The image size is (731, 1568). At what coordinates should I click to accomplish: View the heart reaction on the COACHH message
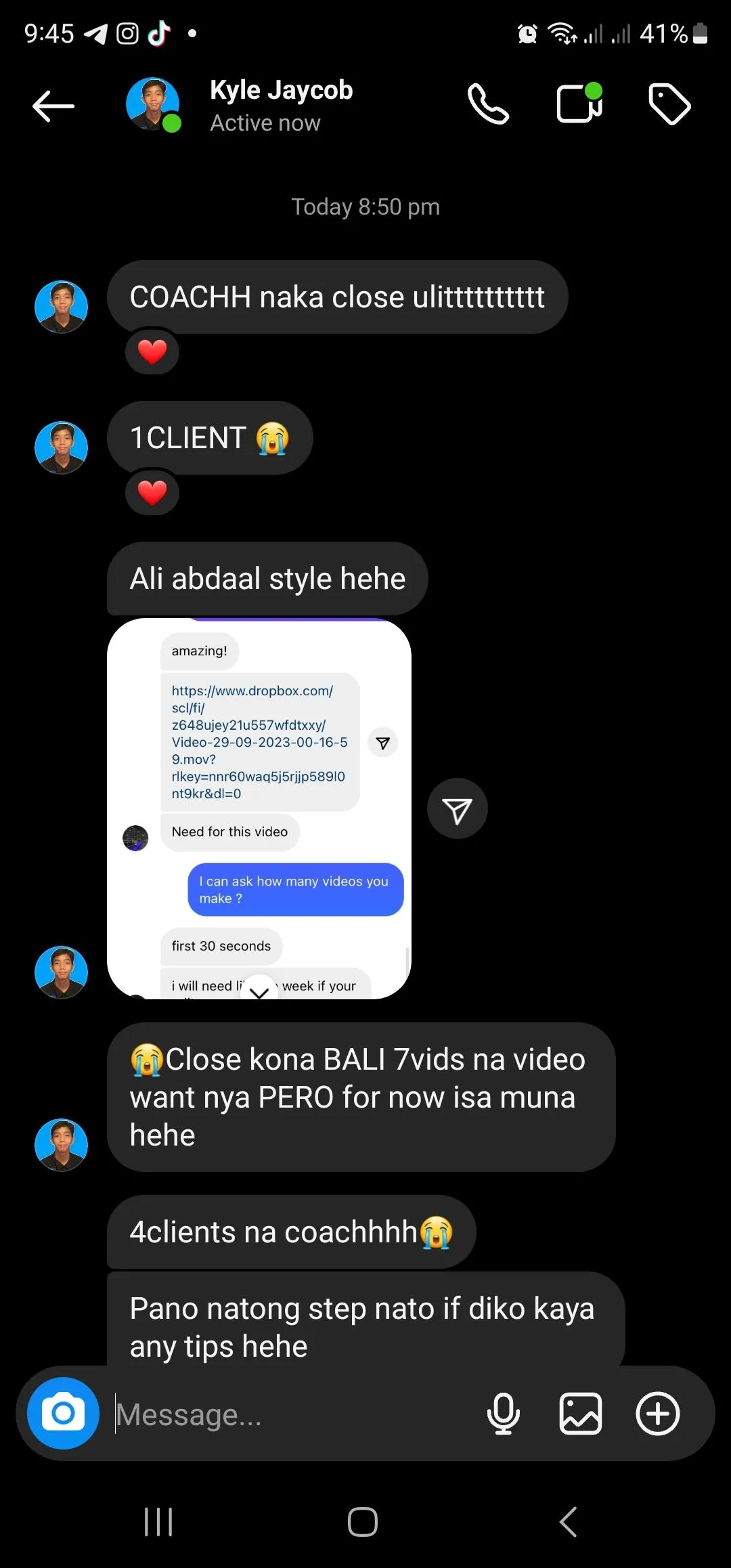coord(152,352)
